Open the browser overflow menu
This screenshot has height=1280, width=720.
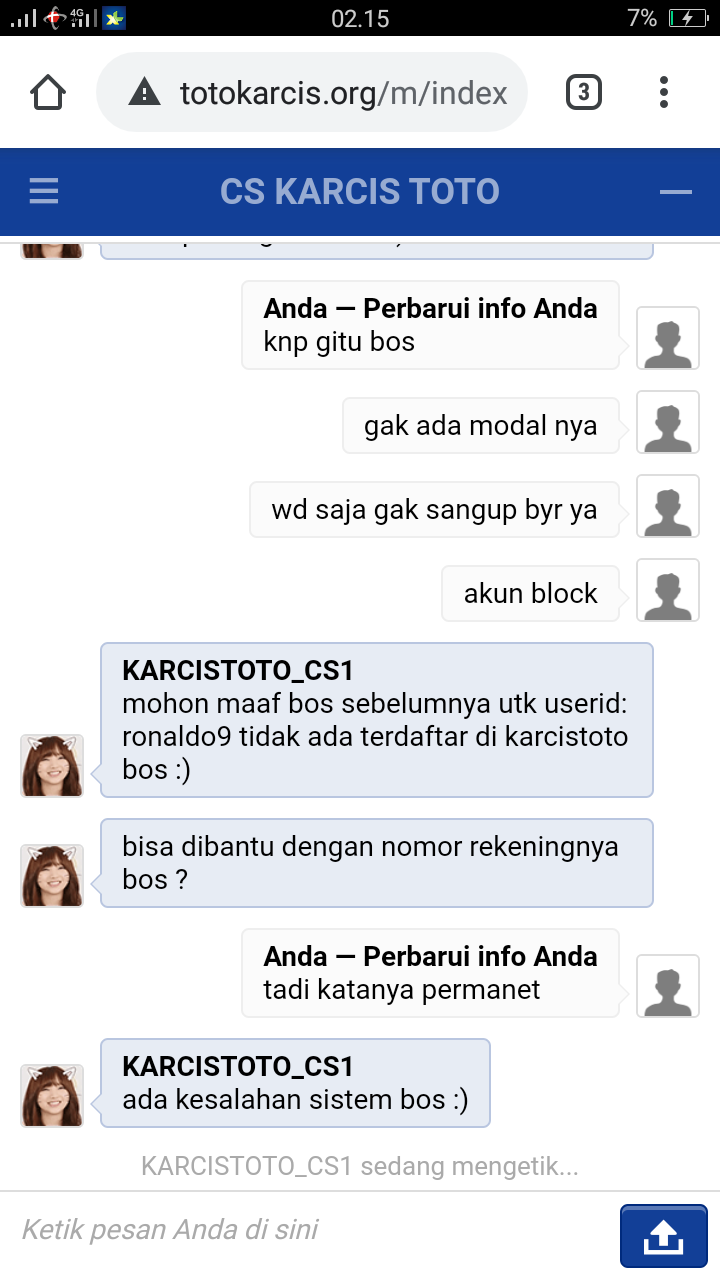point(663,93)
